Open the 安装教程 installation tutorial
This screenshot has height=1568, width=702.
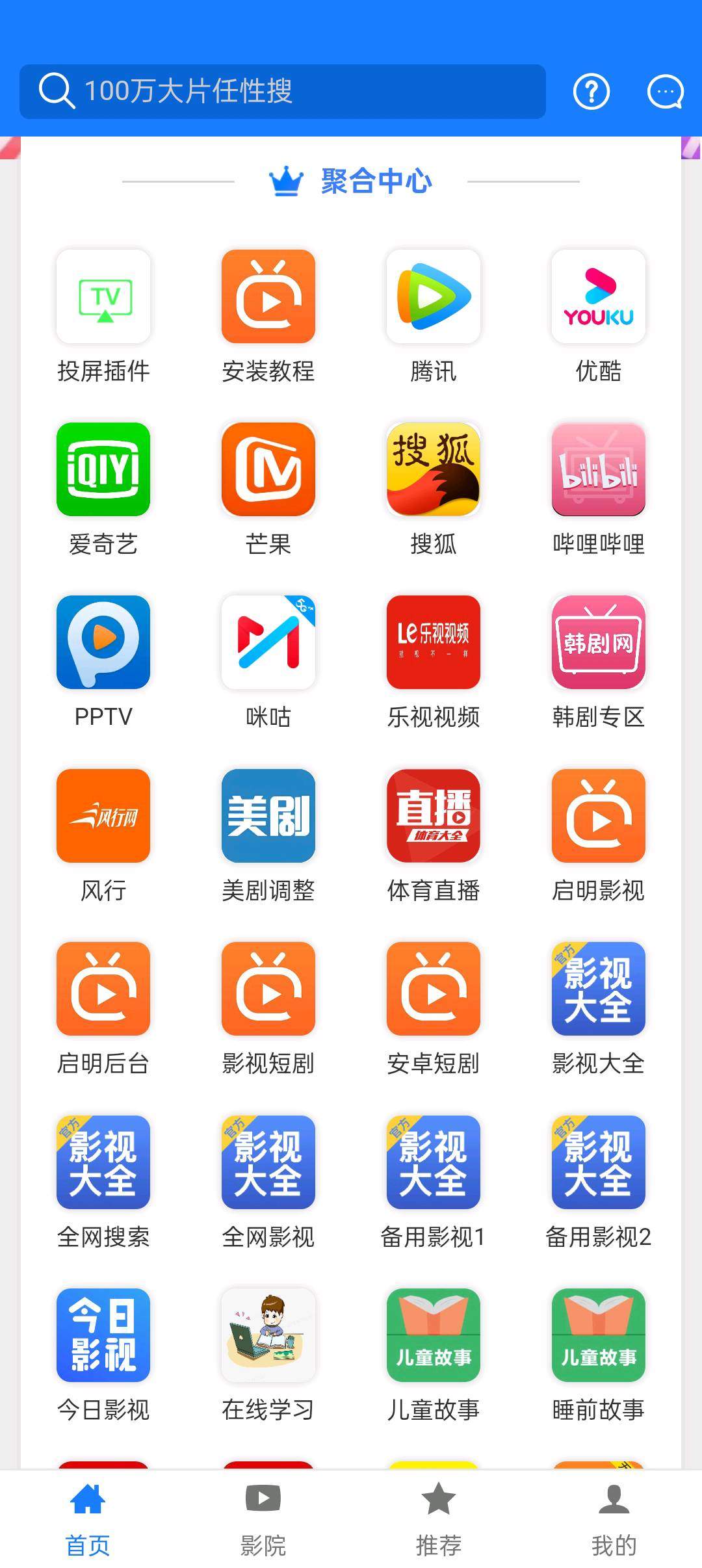pyautogui.click(x=268, y=297)
